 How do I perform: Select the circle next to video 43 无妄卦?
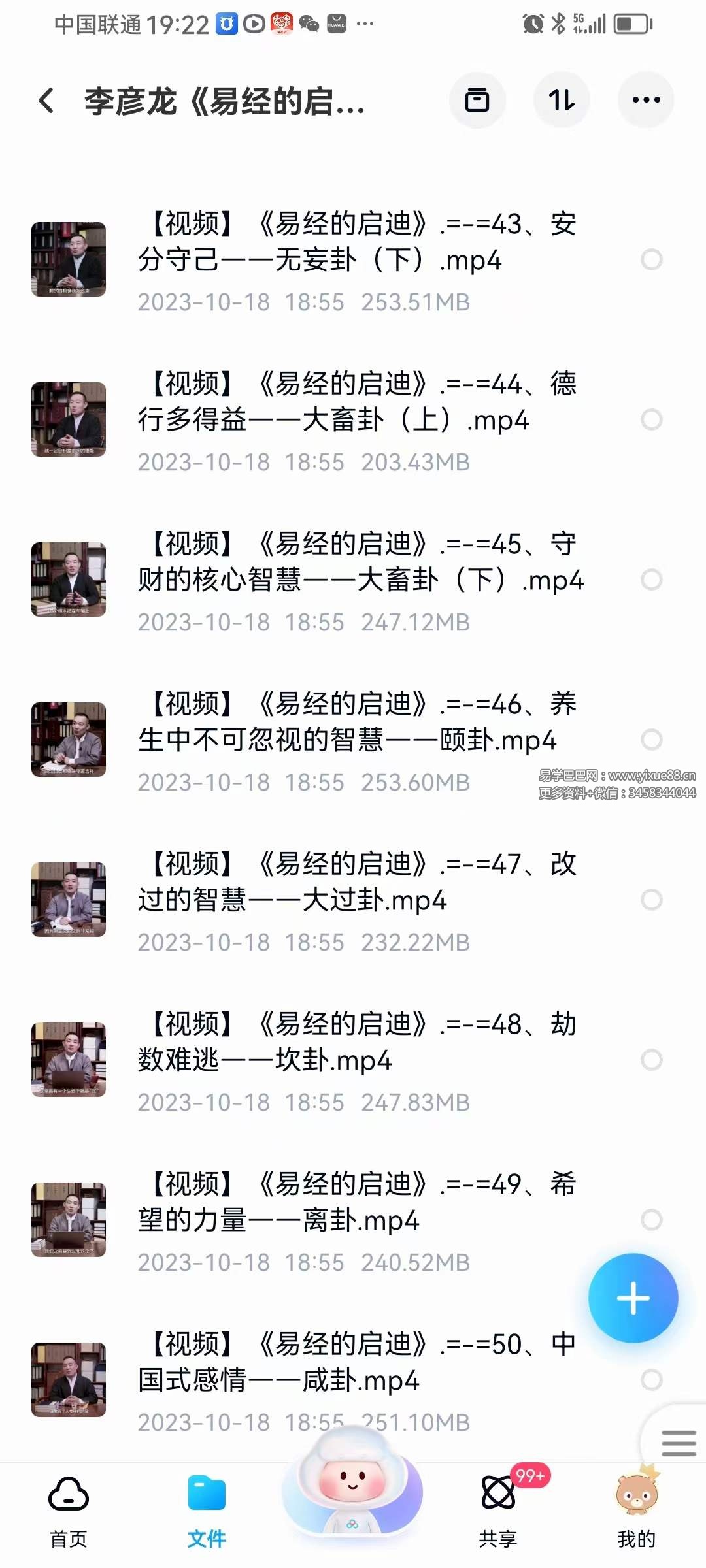651,260
